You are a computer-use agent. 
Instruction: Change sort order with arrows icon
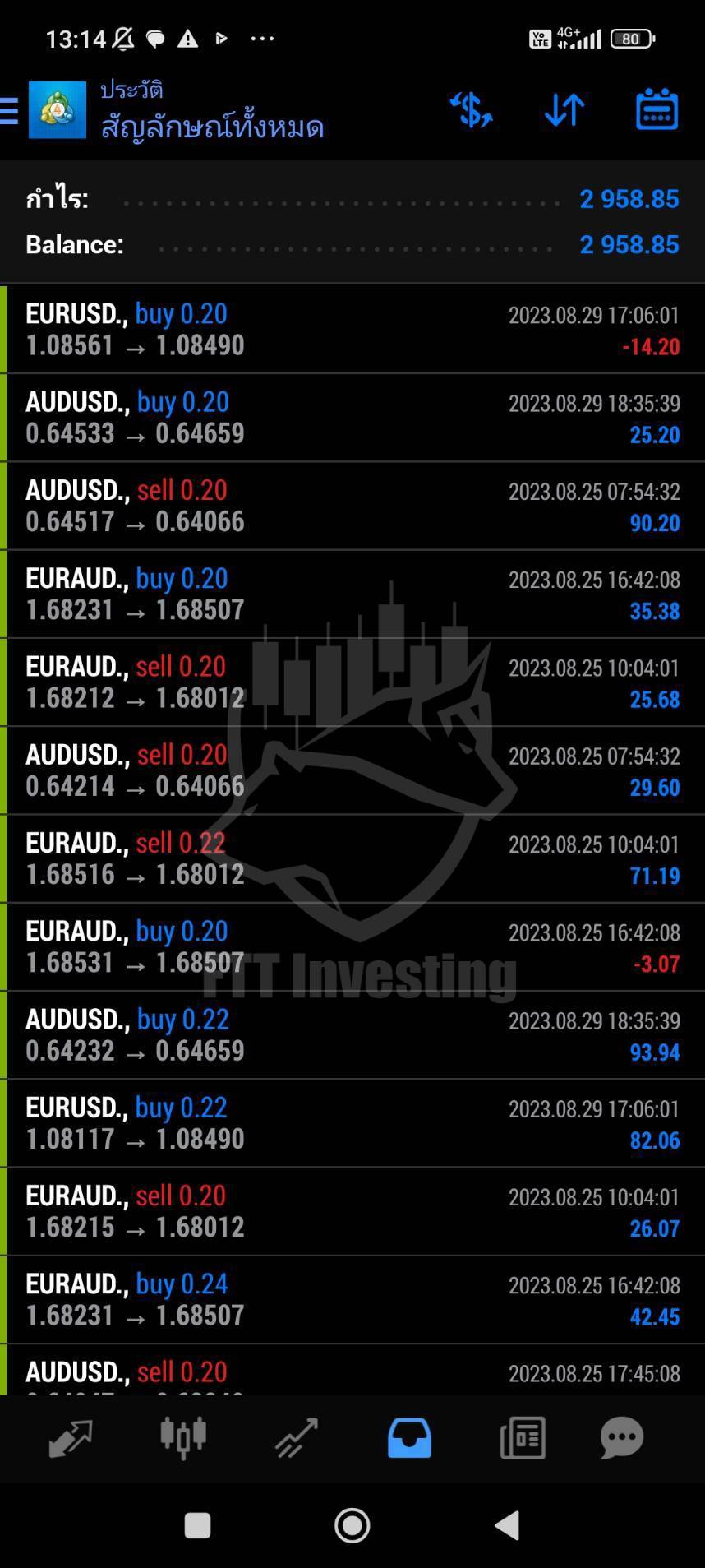(564, 110)
